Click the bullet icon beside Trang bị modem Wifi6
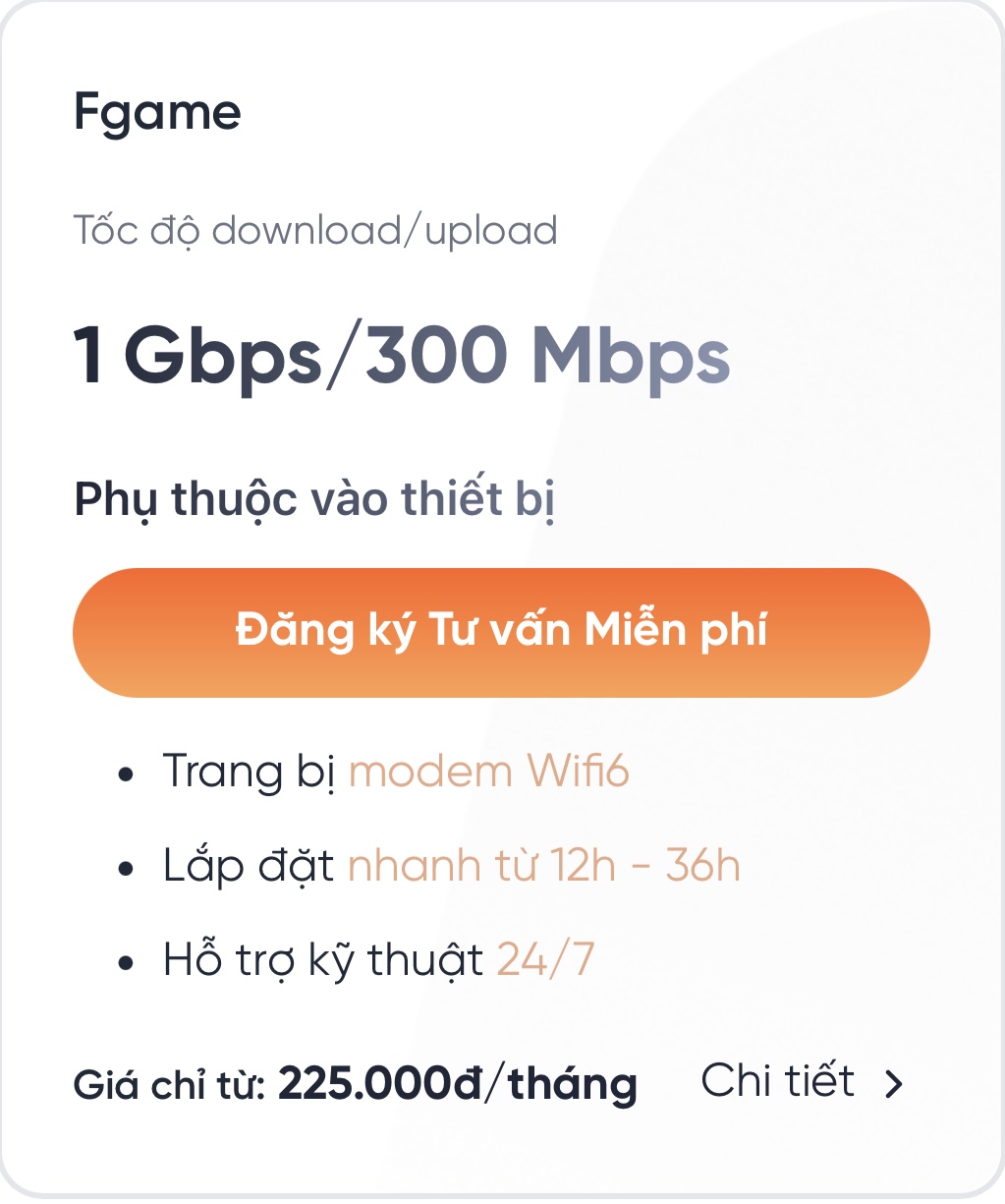The image size is (1005, 1204). click(125, 774)
